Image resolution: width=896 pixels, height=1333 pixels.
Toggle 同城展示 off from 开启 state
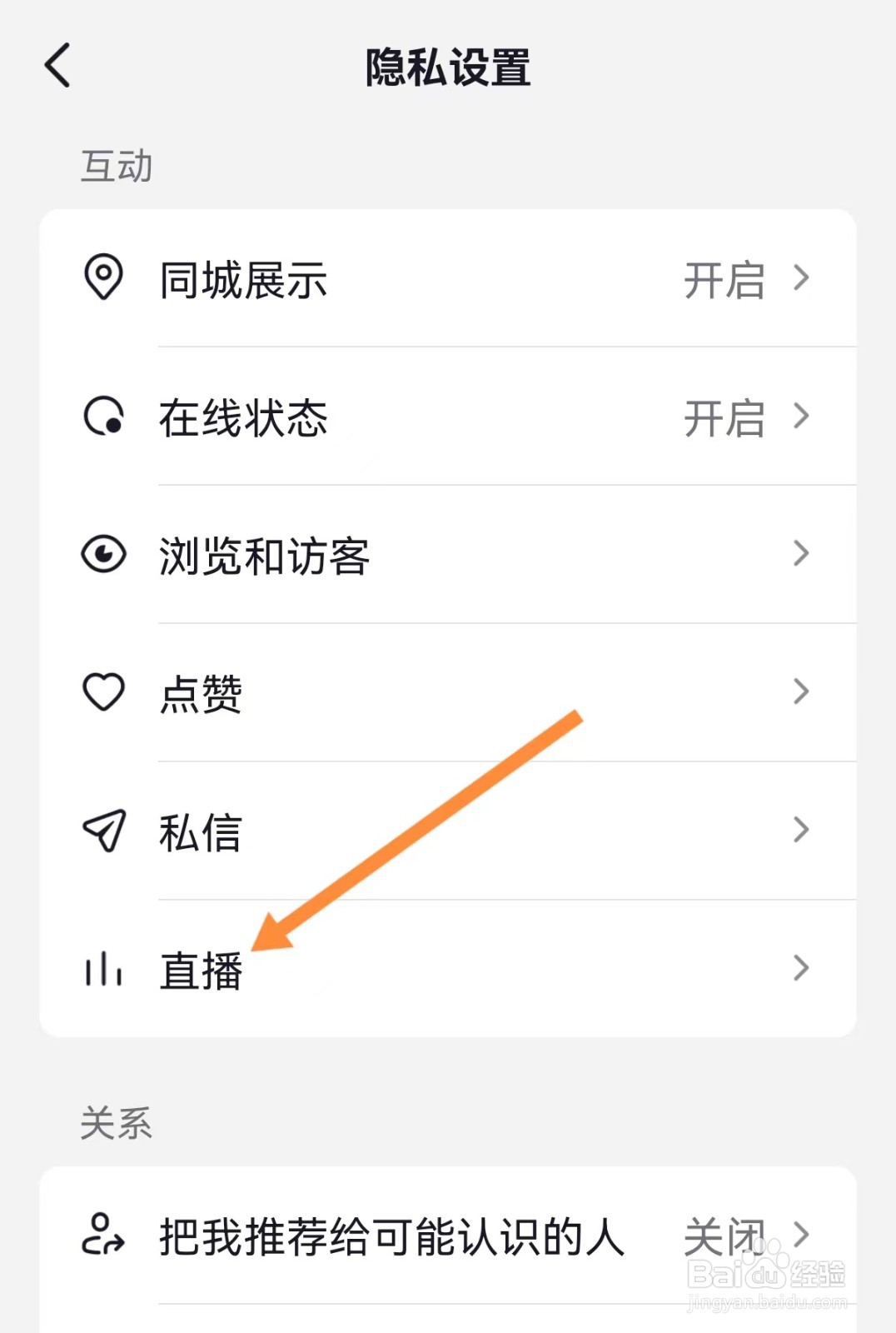point(724,282)
